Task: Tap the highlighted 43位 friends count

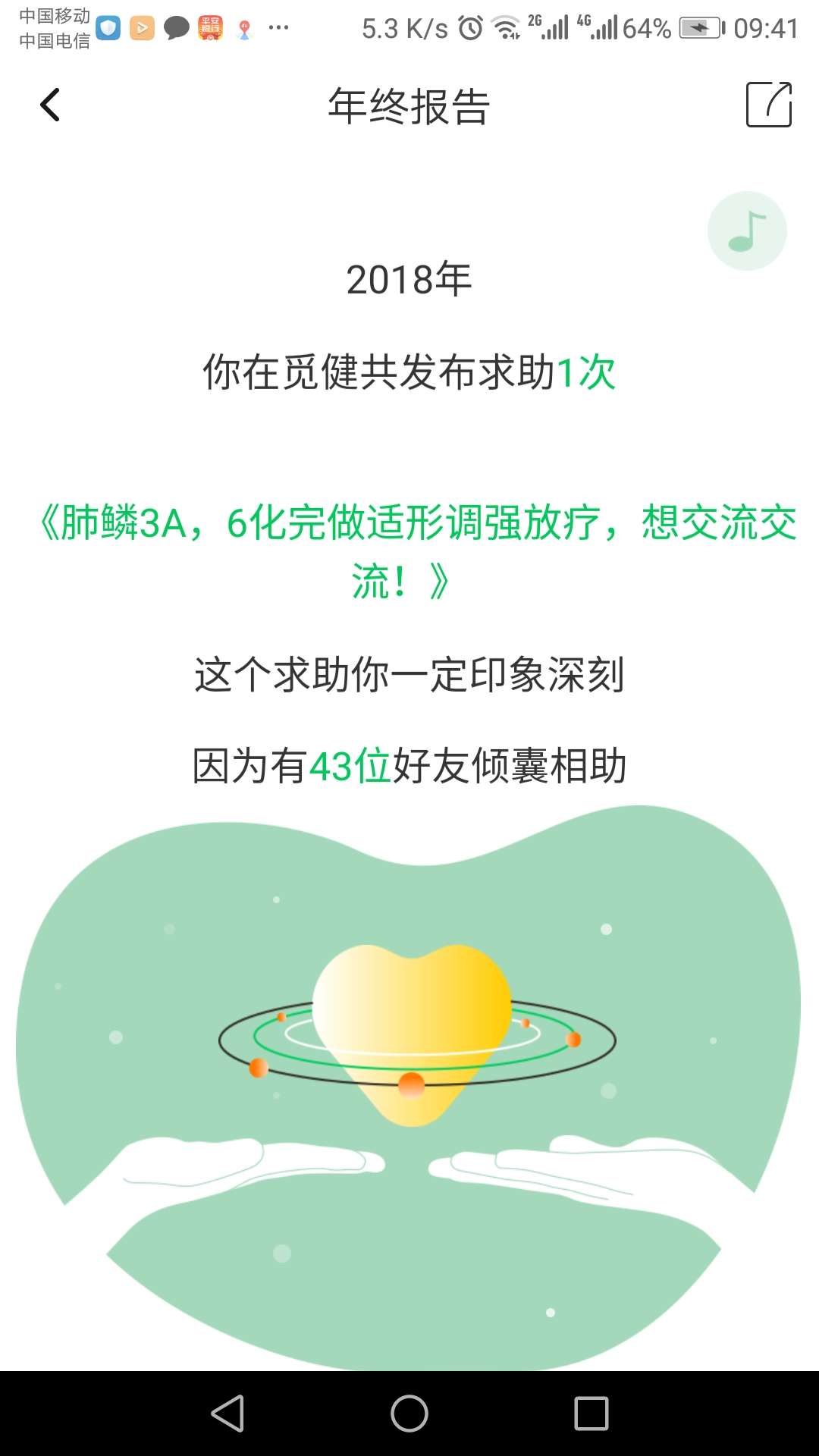Action: 354,767
